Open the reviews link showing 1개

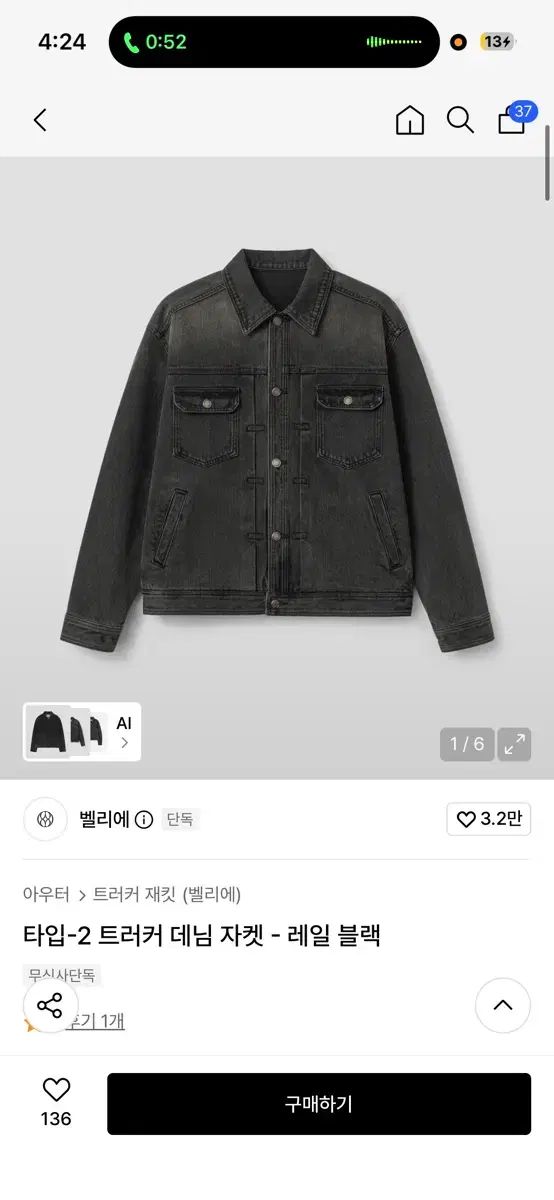click(x=96, y=1021)
